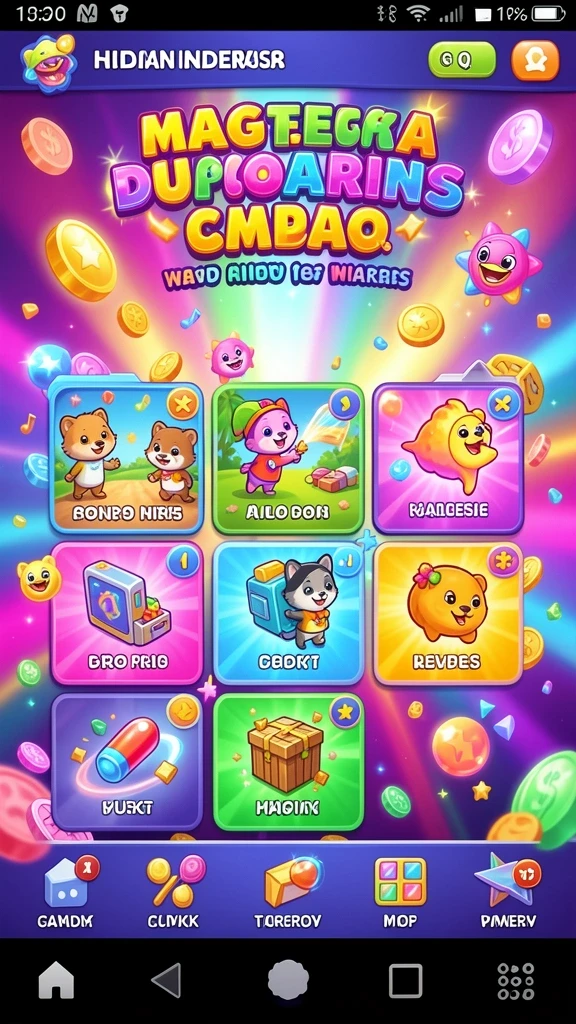Viewport: 576px width, 1024px height.
Task: Open the BRO PRIO machine tile
Action: (x=127, y=613)
